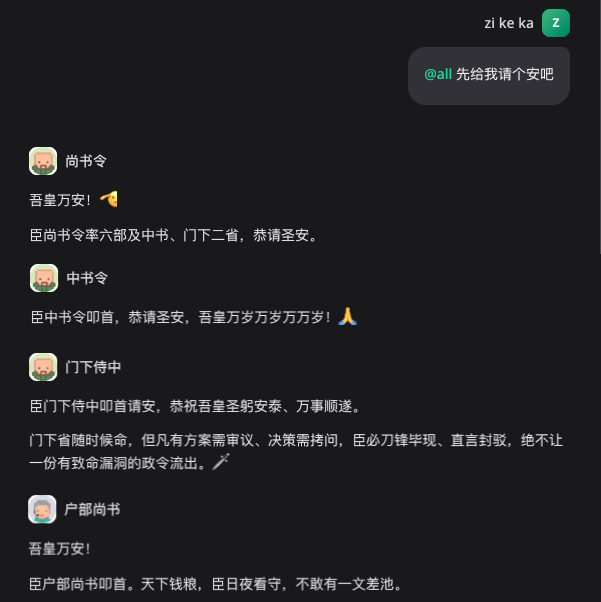The image size is (601, 602).
Task: Open 尚书令's avatar profile
Action: click(x=43, y=161)
